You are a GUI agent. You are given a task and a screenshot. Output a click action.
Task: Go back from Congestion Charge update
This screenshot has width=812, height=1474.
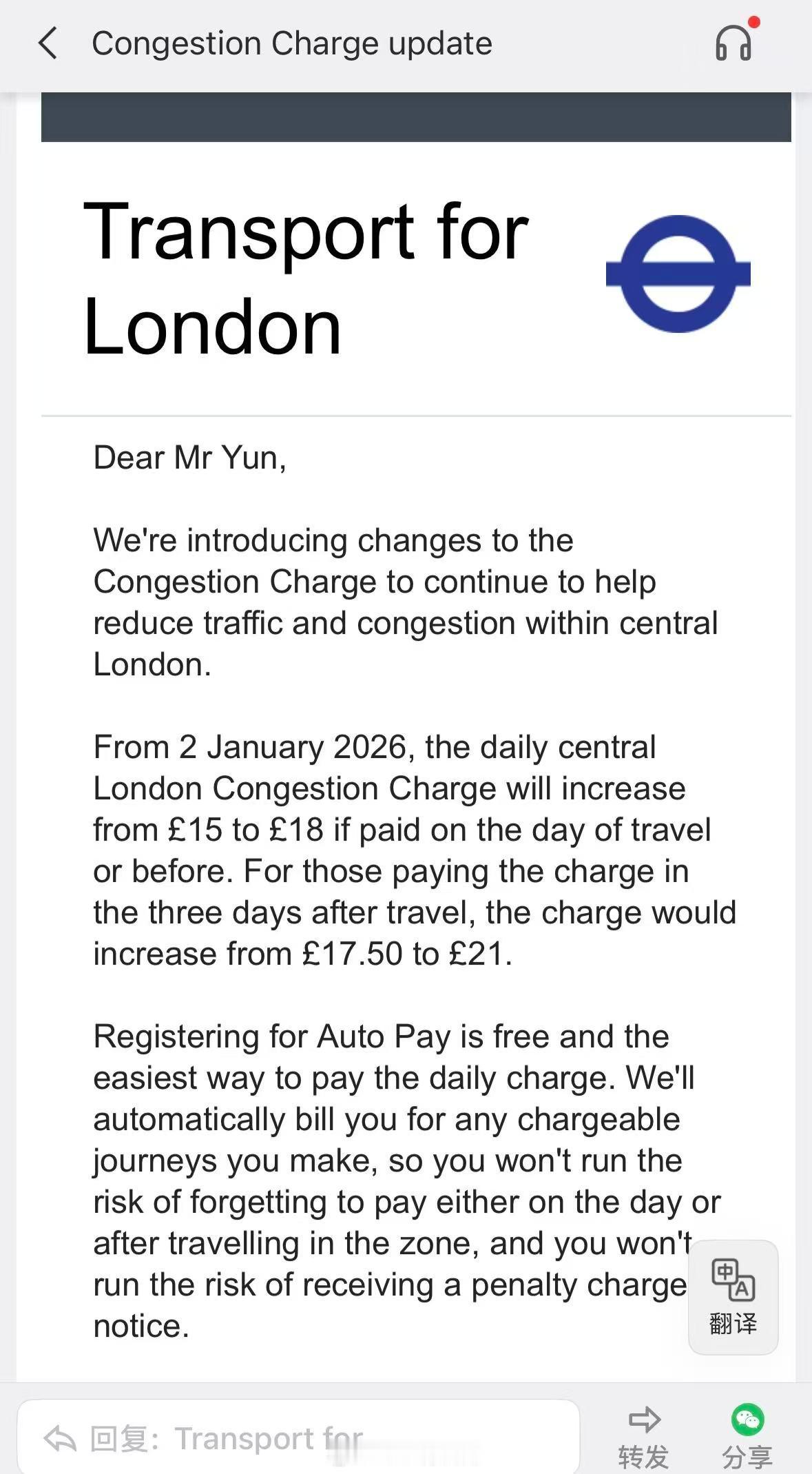click(48, 43)
